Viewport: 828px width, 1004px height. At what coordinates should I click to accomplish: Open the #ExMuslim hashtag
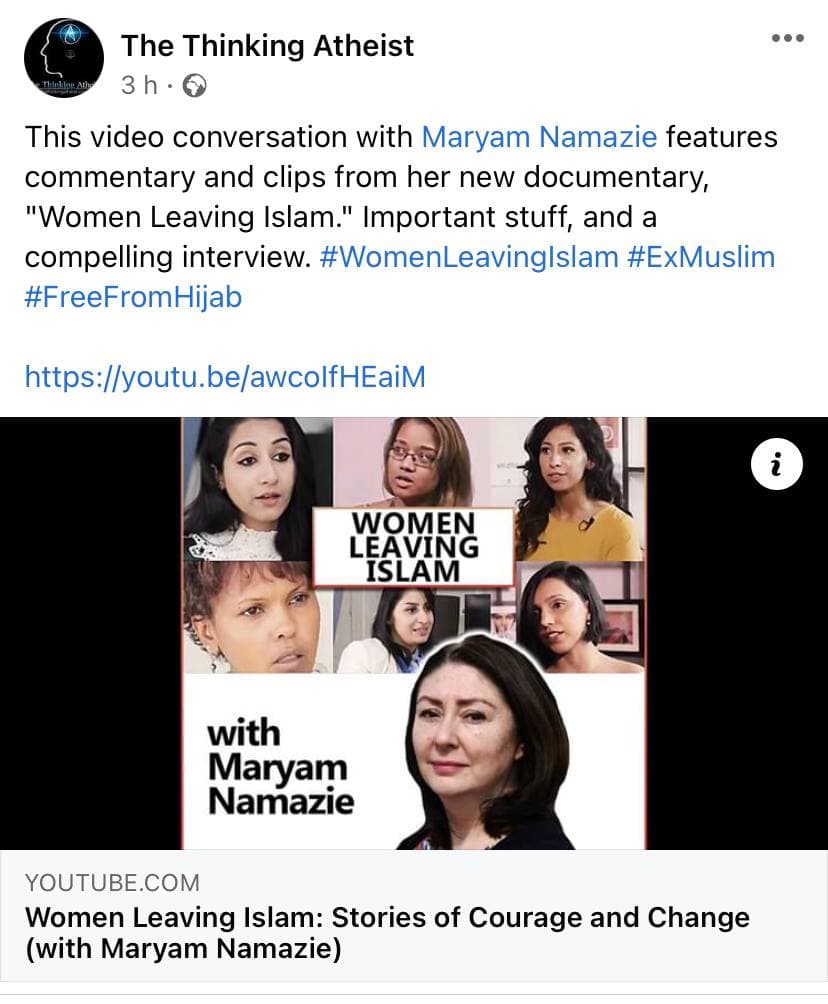pyautogui.click(x=700, y=256)
